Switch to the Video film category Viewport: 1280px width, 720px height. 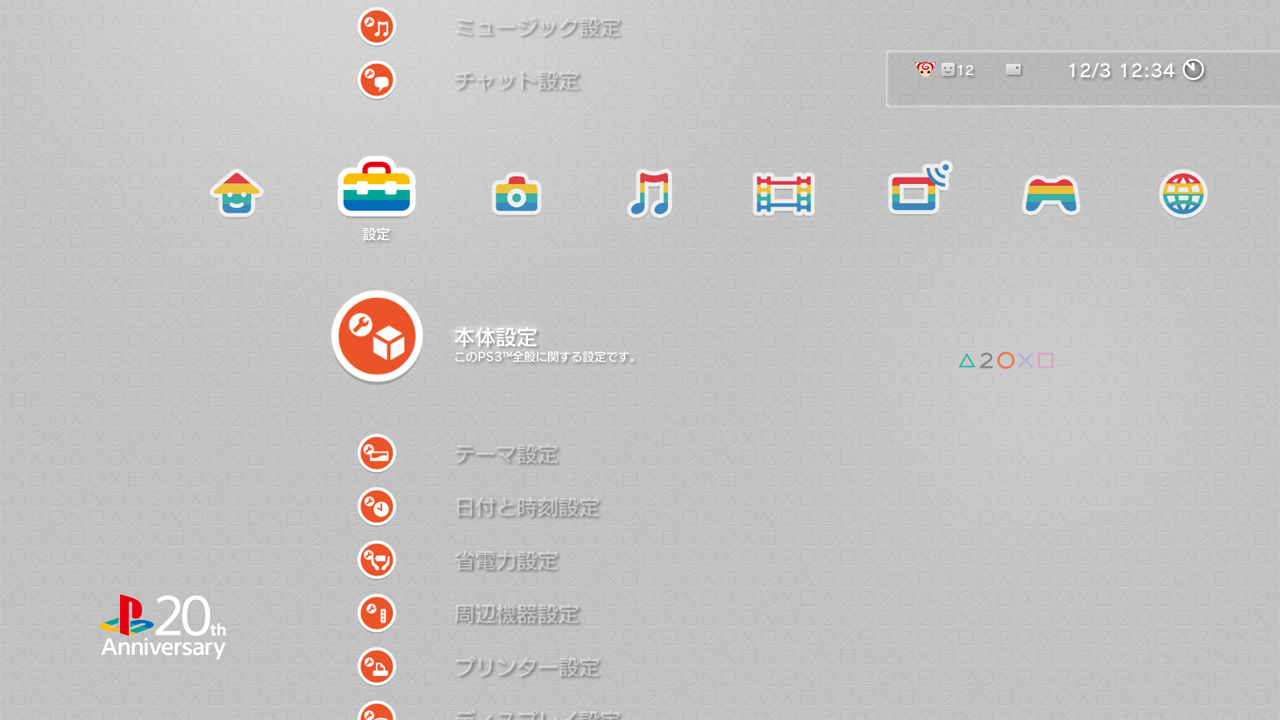(783, 194)
